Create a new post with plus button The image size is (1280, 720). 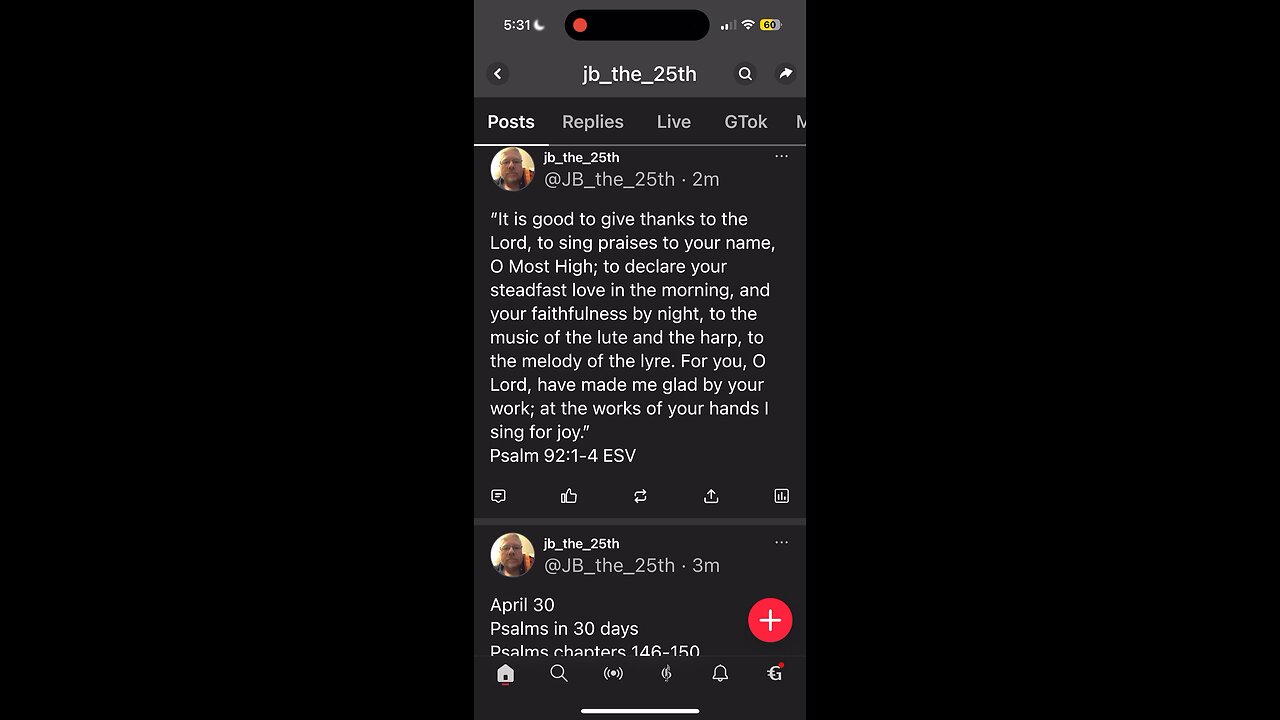click(x=770, y=621)
